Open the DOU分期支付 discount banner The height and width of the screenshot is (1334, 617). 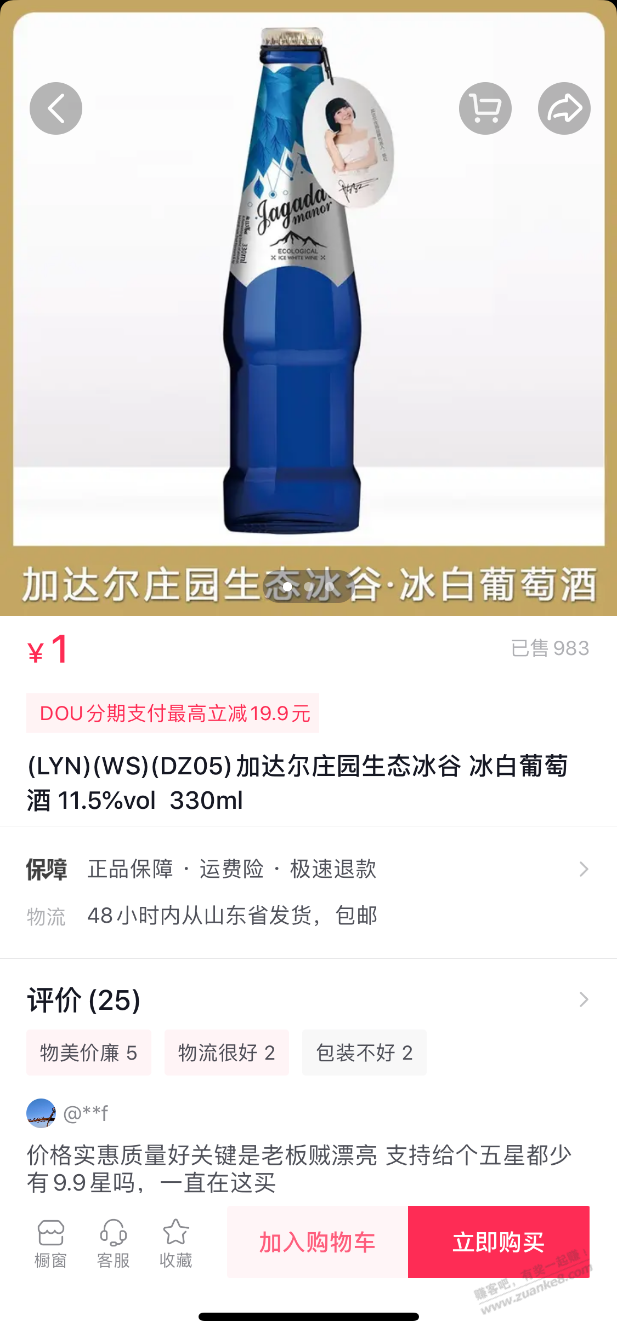coord(173,713)
